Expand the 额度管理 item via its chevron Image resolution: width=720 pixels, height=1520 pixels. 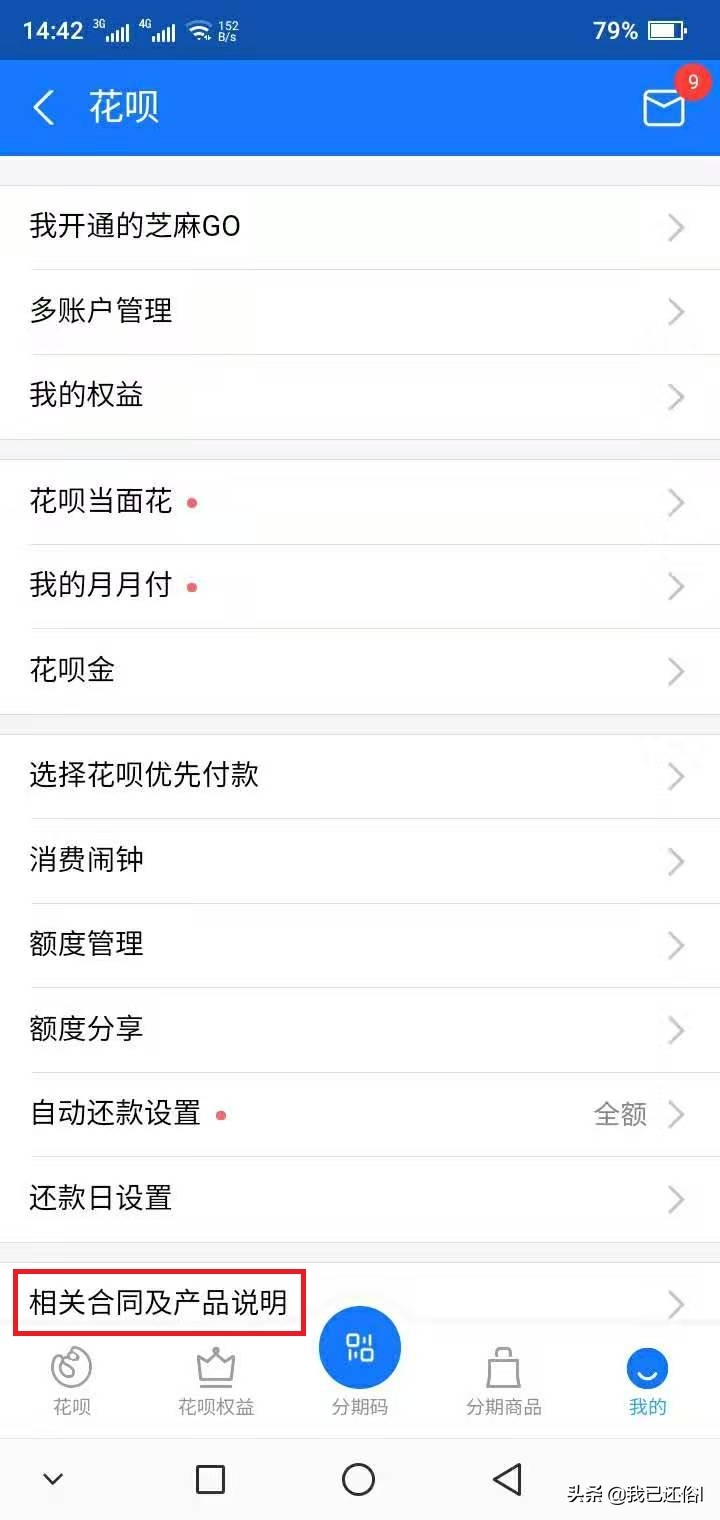tap(676, 946)
